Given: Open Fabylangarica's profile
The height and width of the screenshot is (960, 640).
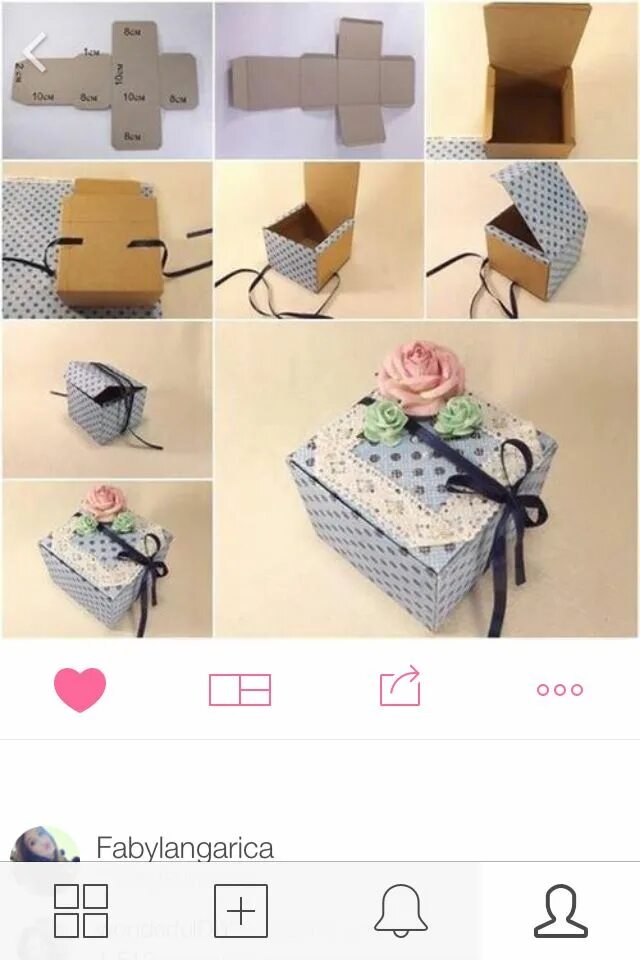Looking at the screenshot, I should [184, 848].
